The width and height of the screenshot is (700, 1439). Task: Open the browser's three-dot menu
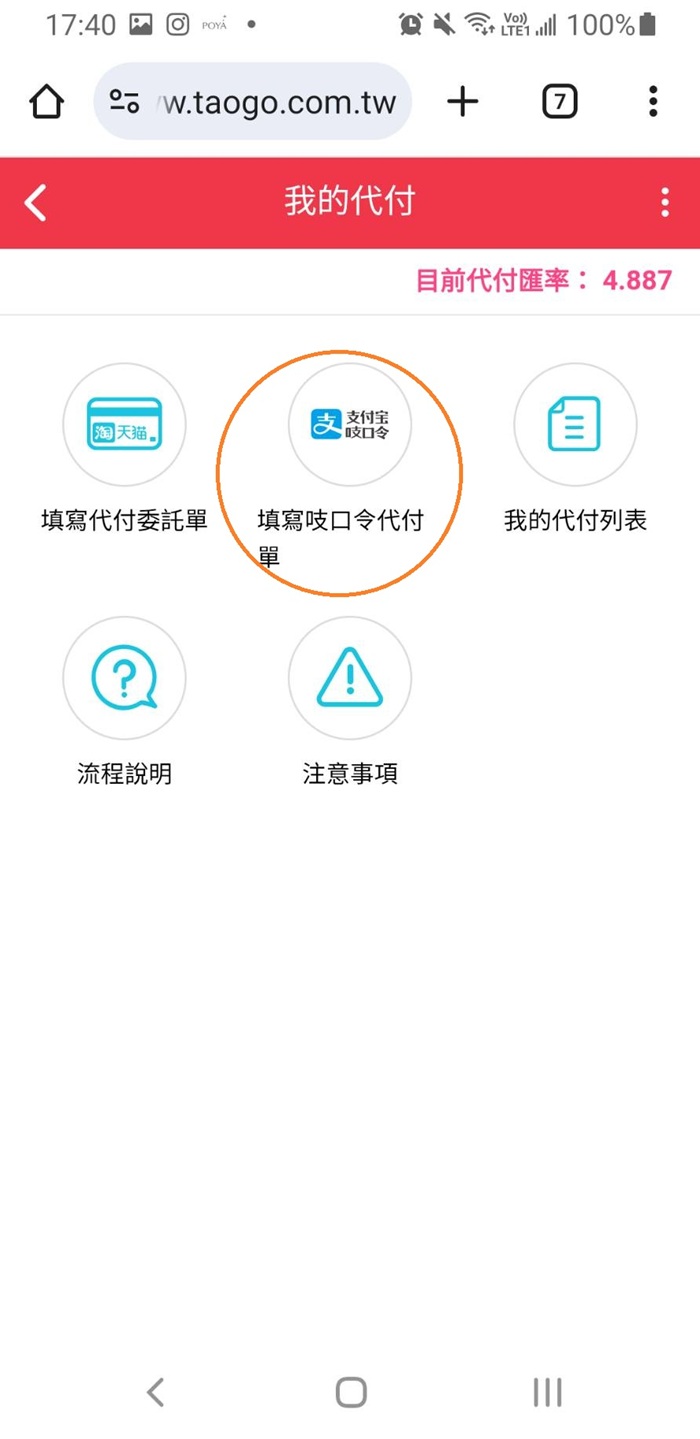[652, 101]
